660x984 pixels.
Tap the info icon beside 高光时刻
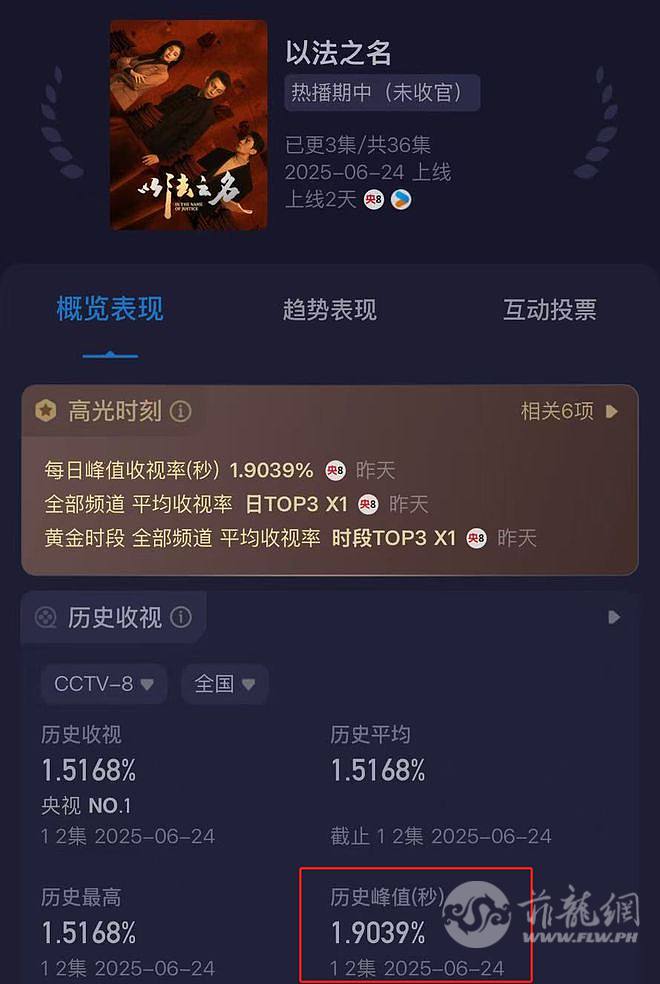coord(181,411)
